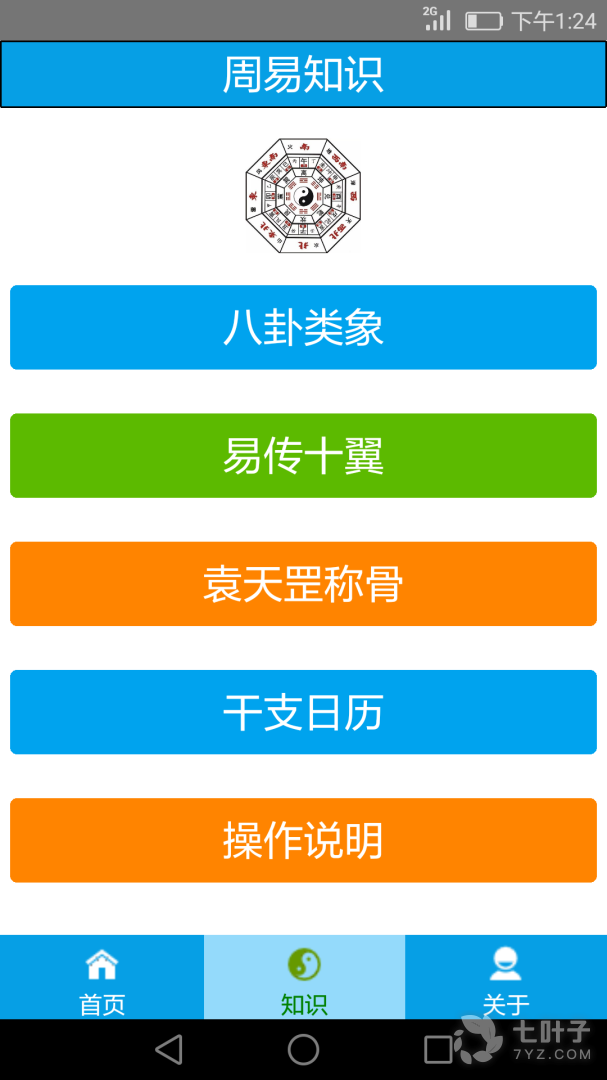Tap the system home button
607x1080 pixels.
point(303,1049)
